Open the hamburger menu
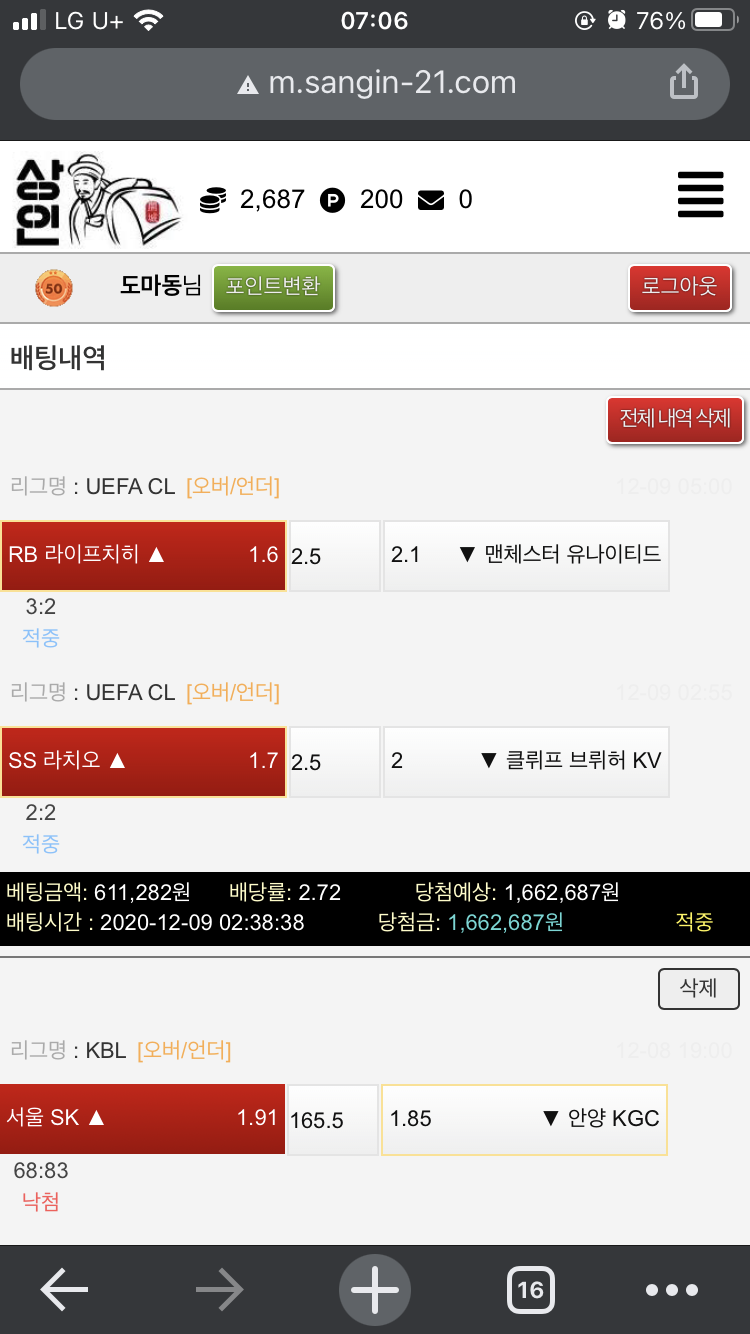Image resolution: width=750 pixels, height=1334 pixels. click(700, 194)
